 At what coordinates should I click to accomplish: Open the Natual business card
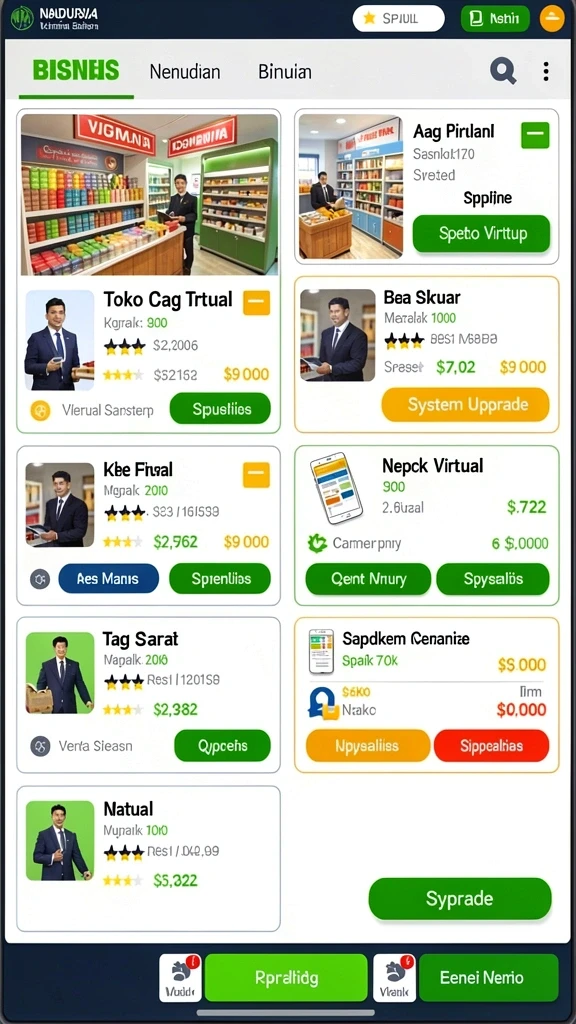tap(148, 858)
